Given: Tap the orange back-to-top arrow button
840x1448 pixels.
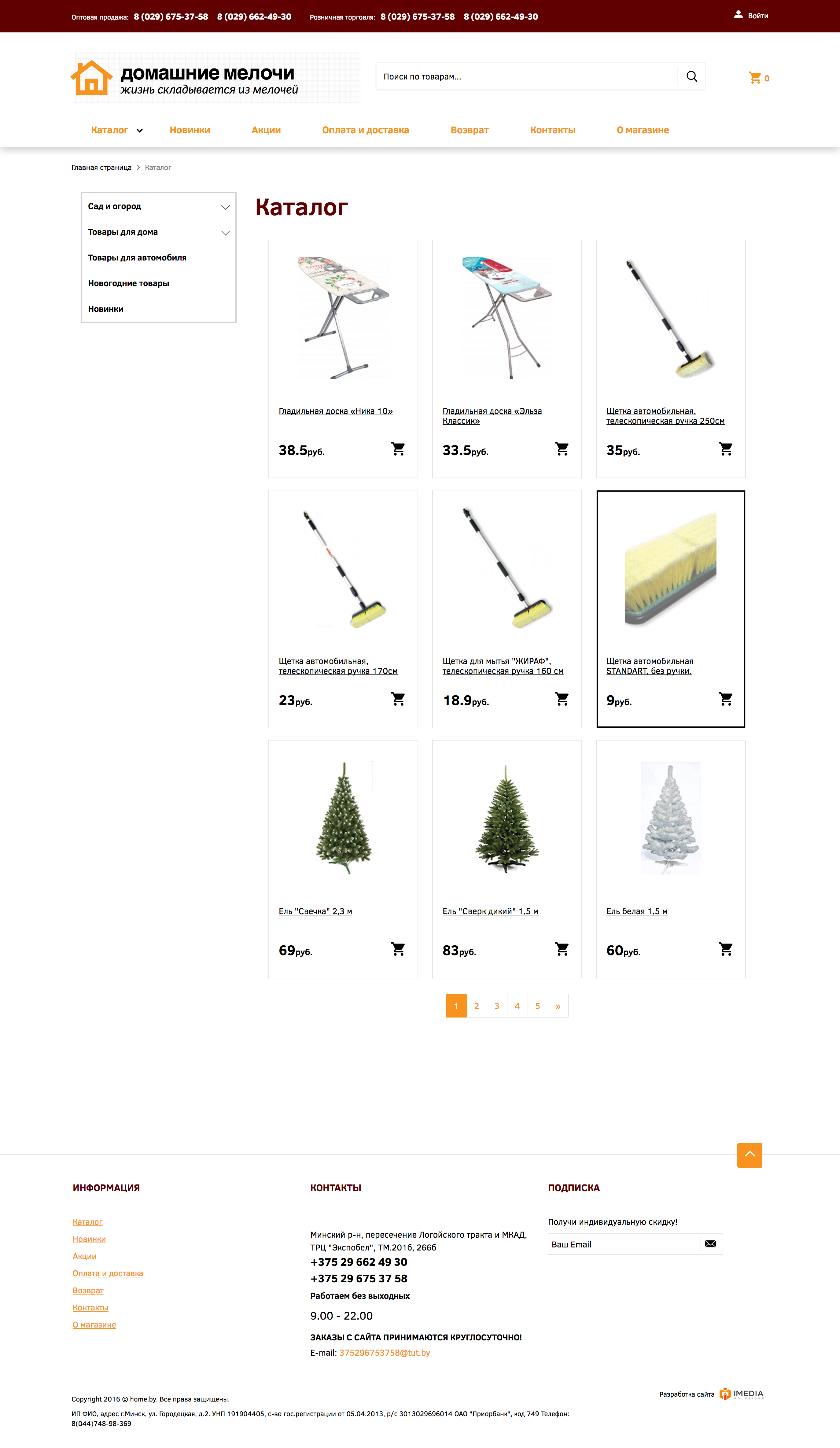Looking at the screenshot, I should 750,1155.
